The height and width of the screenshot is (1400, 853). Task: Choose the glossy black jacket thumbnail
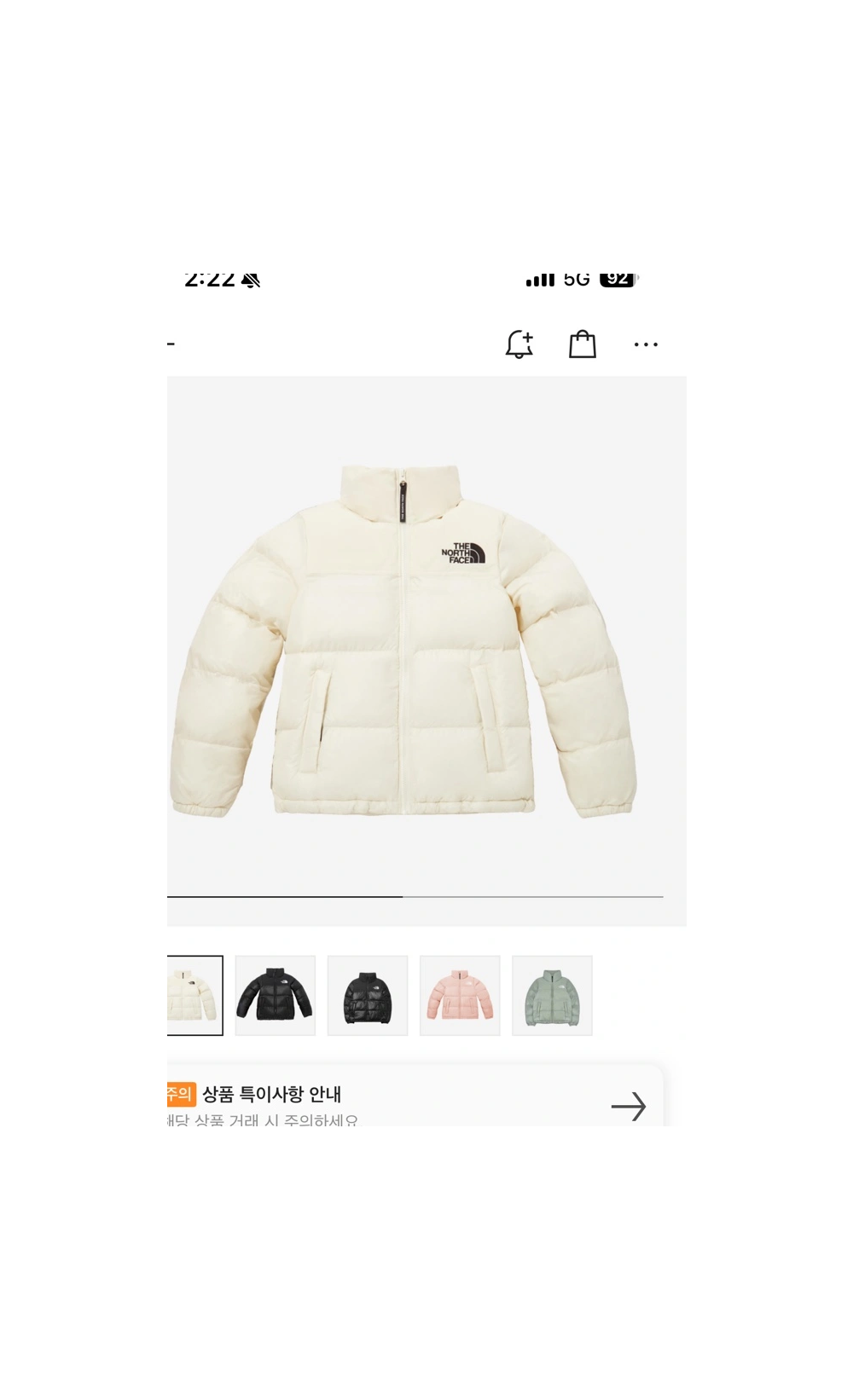[x=368, y=995]
